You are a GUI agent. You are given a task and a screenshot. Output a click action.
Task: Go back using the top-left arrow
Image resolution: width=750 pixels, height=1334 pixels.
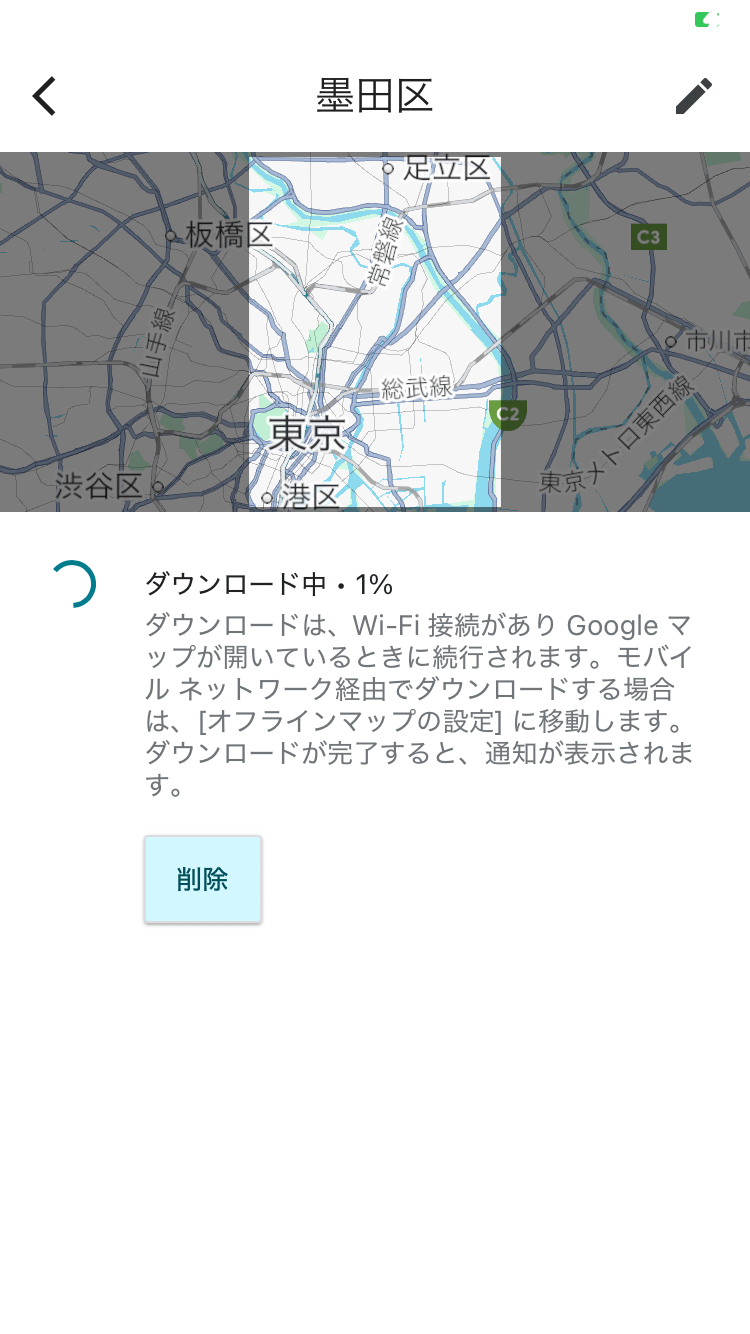(44, 97)
